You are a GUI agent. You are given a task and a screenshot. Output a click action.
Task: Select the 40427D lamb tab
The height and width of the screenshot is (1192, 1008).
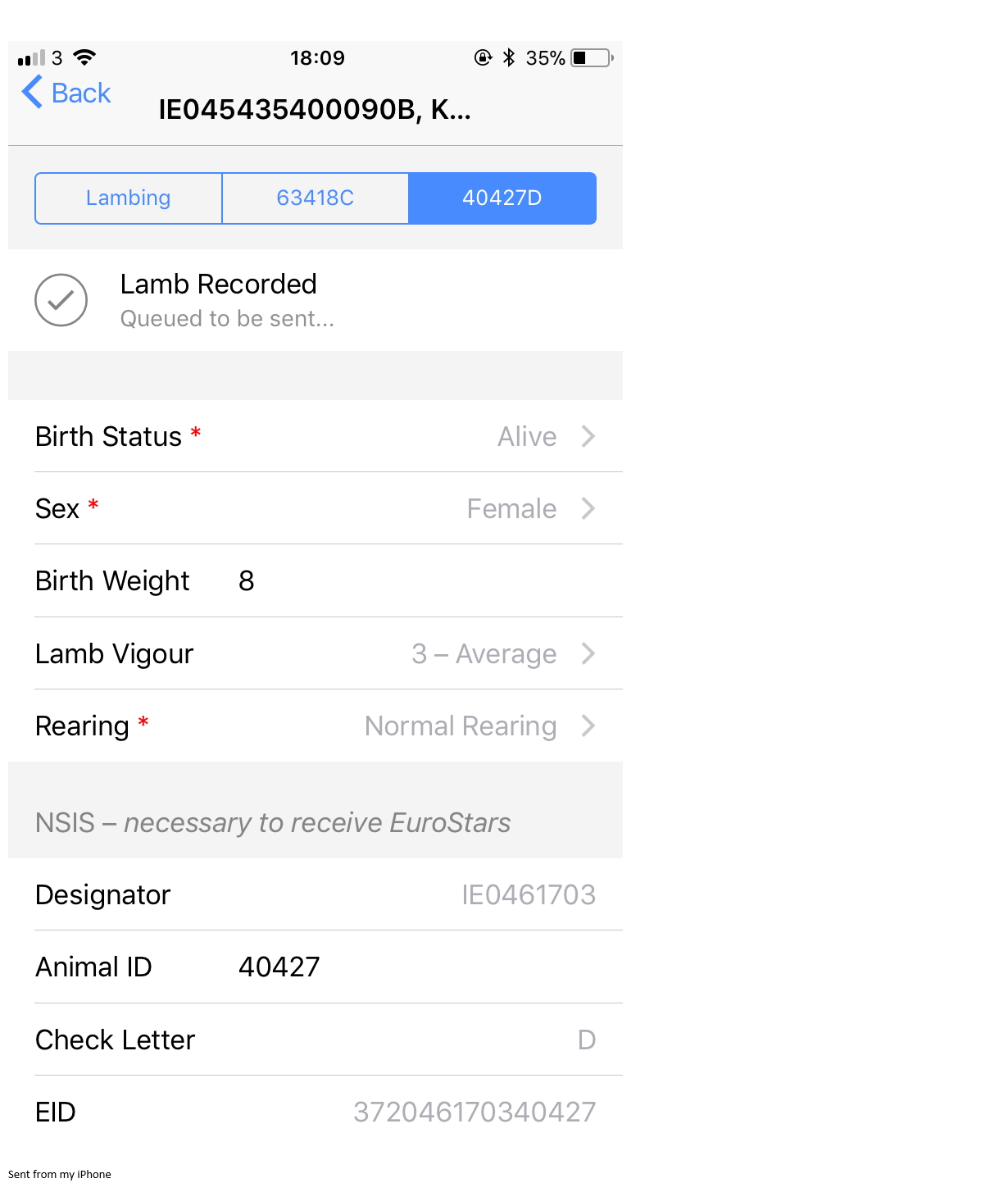coord(502,198)
